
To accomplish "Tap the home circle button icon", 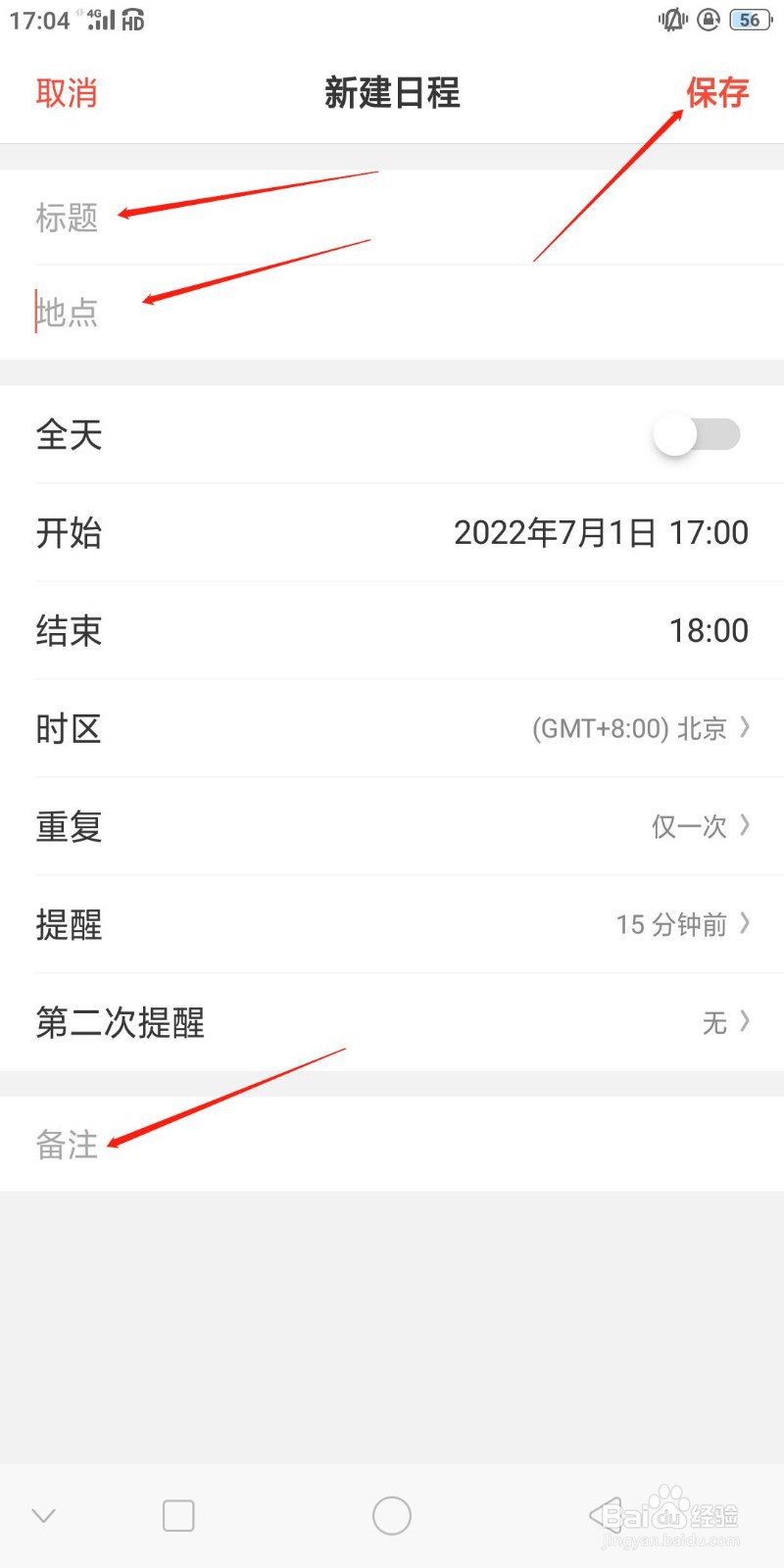I will pyautogui.click(x=391, y=1514).
